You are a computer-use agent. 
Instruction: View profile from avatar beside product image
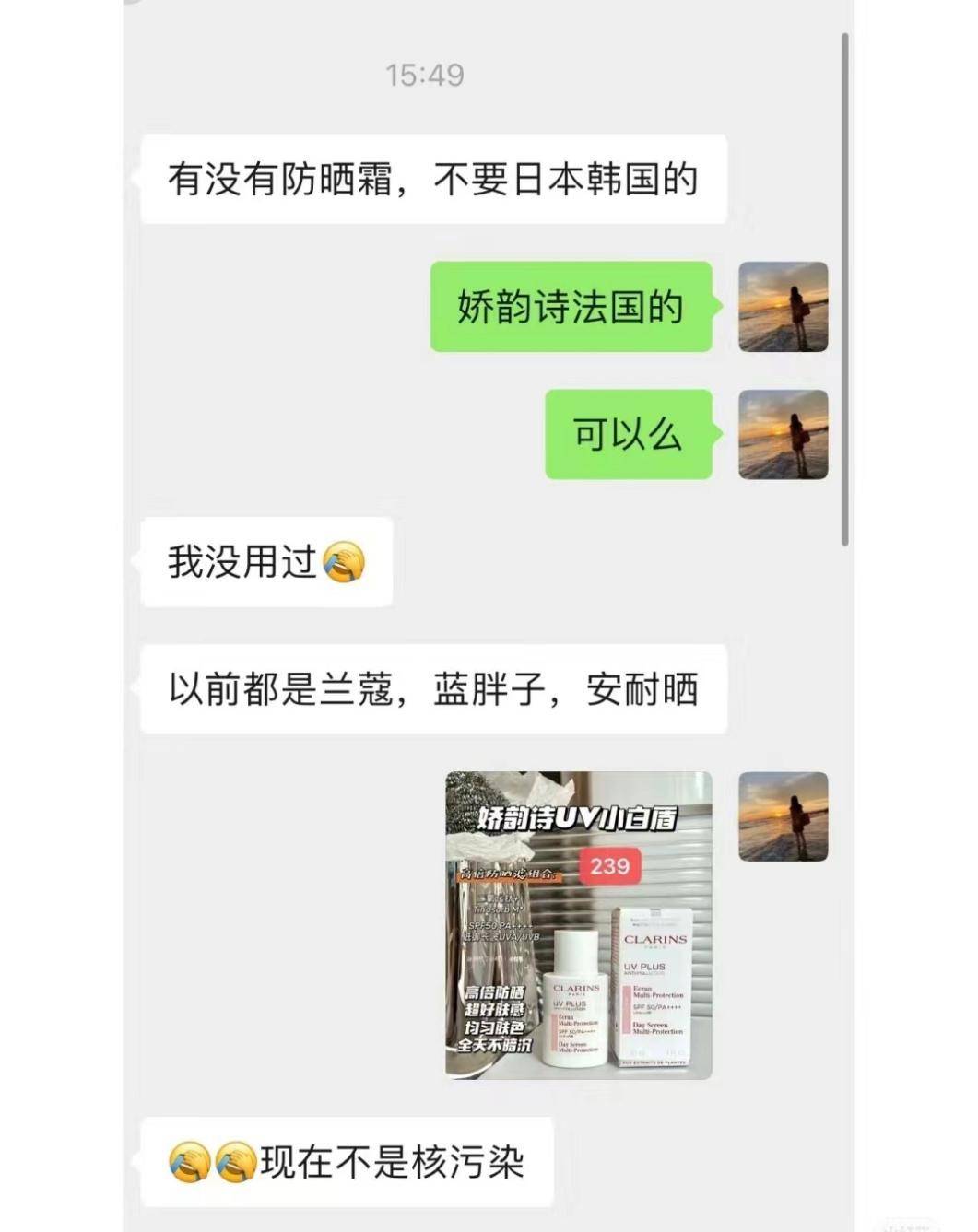(783, 816)
